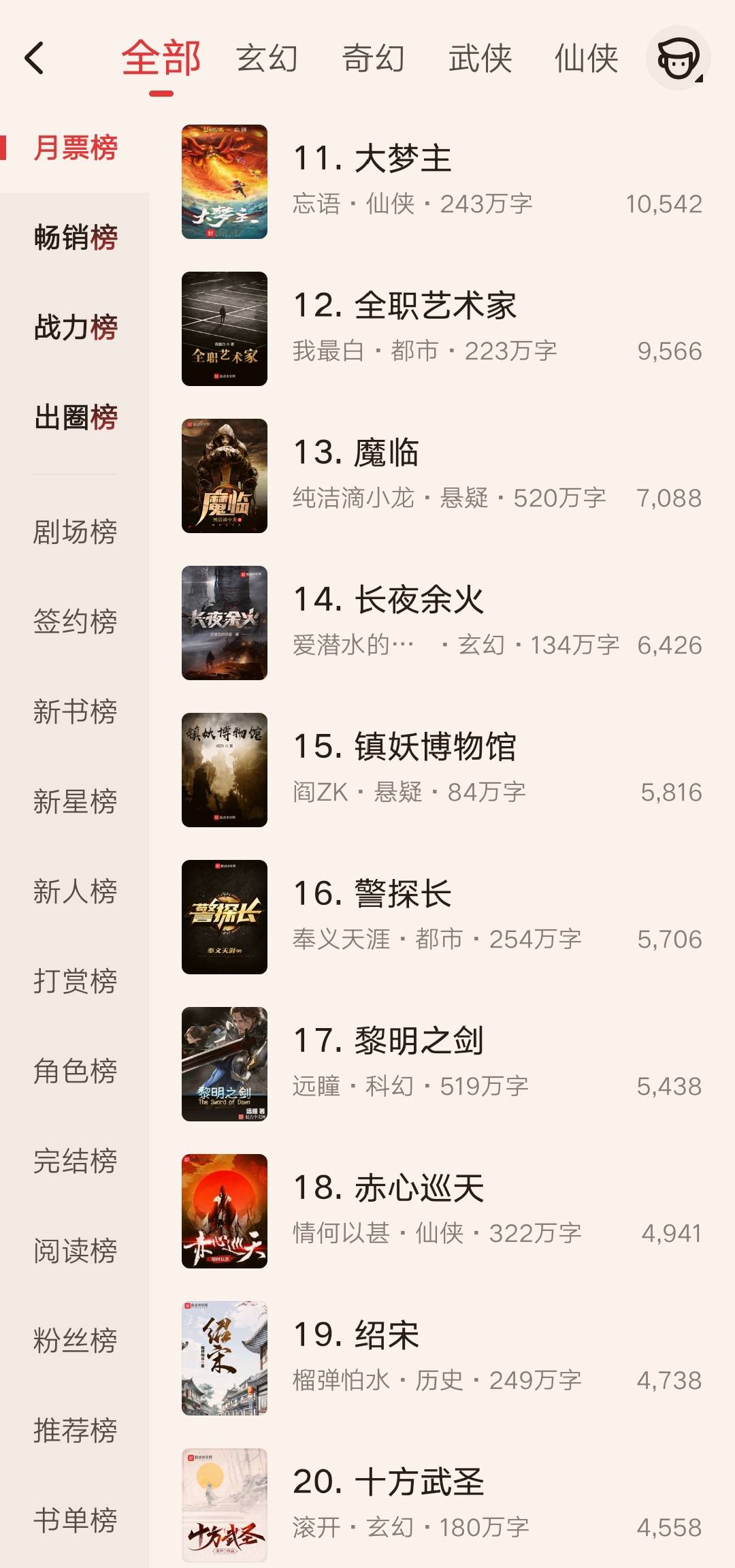Open the cover thumbnail of 魔临

click(225, 475)
